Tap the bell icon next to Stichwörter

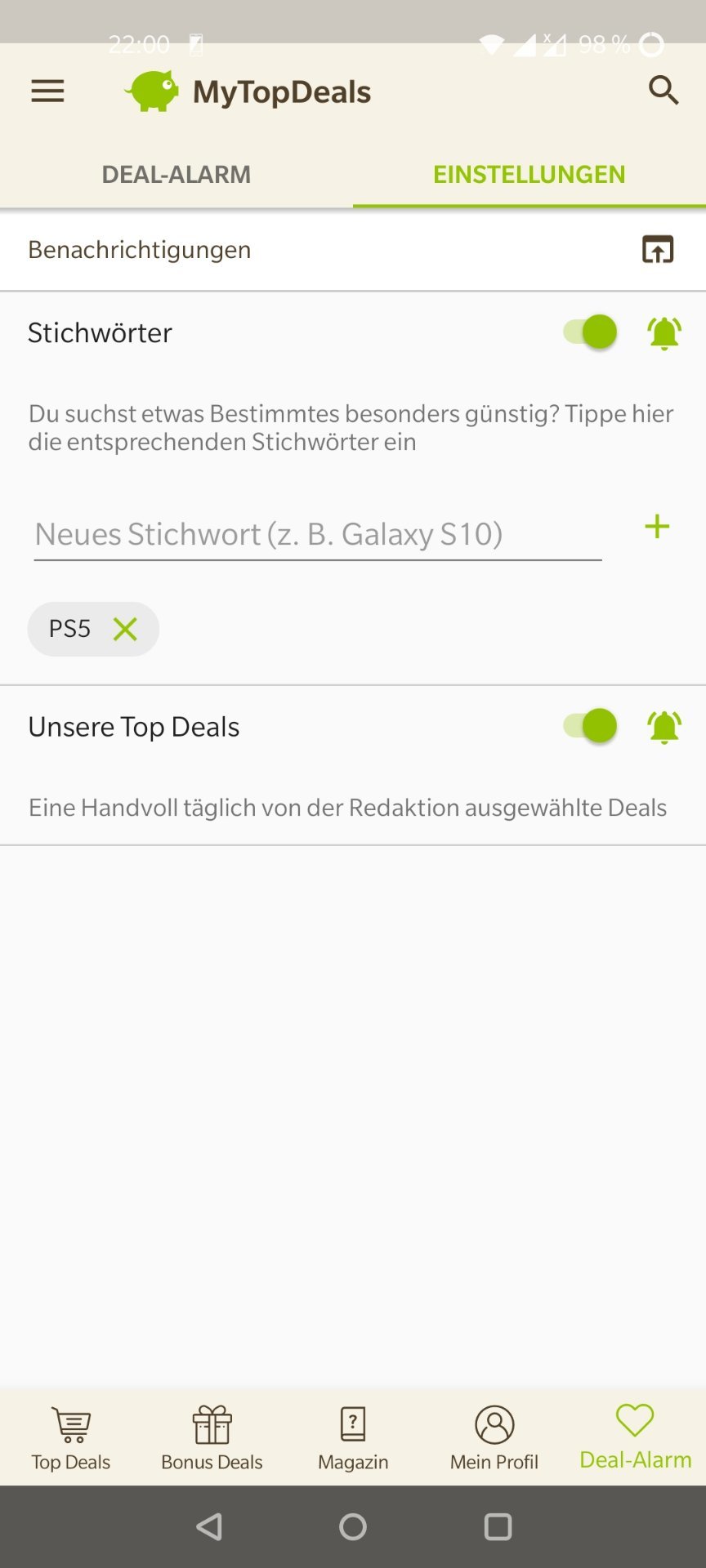click(664, 332)
